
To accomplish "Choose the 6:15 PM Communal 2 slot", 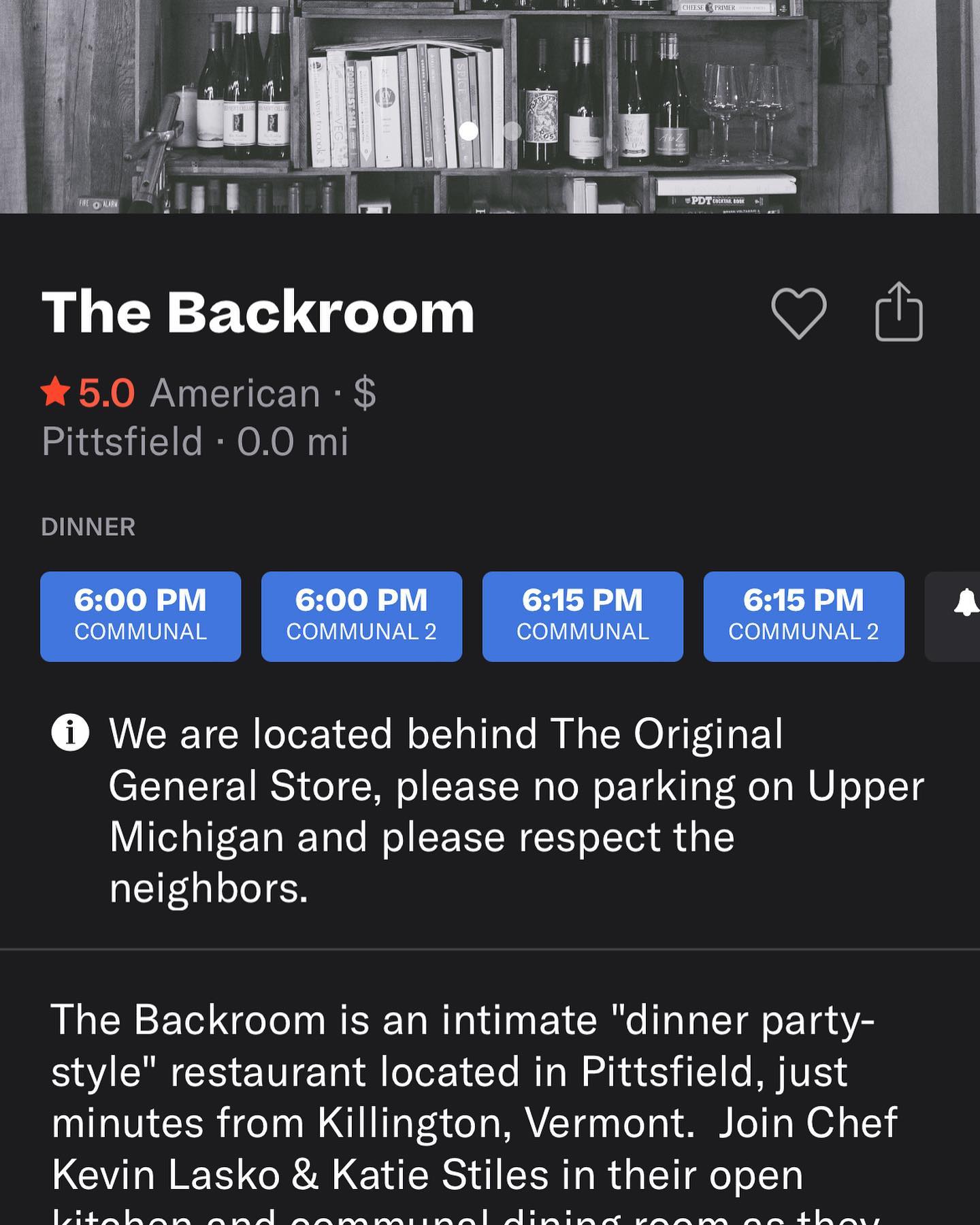I will tap(804, 617).
